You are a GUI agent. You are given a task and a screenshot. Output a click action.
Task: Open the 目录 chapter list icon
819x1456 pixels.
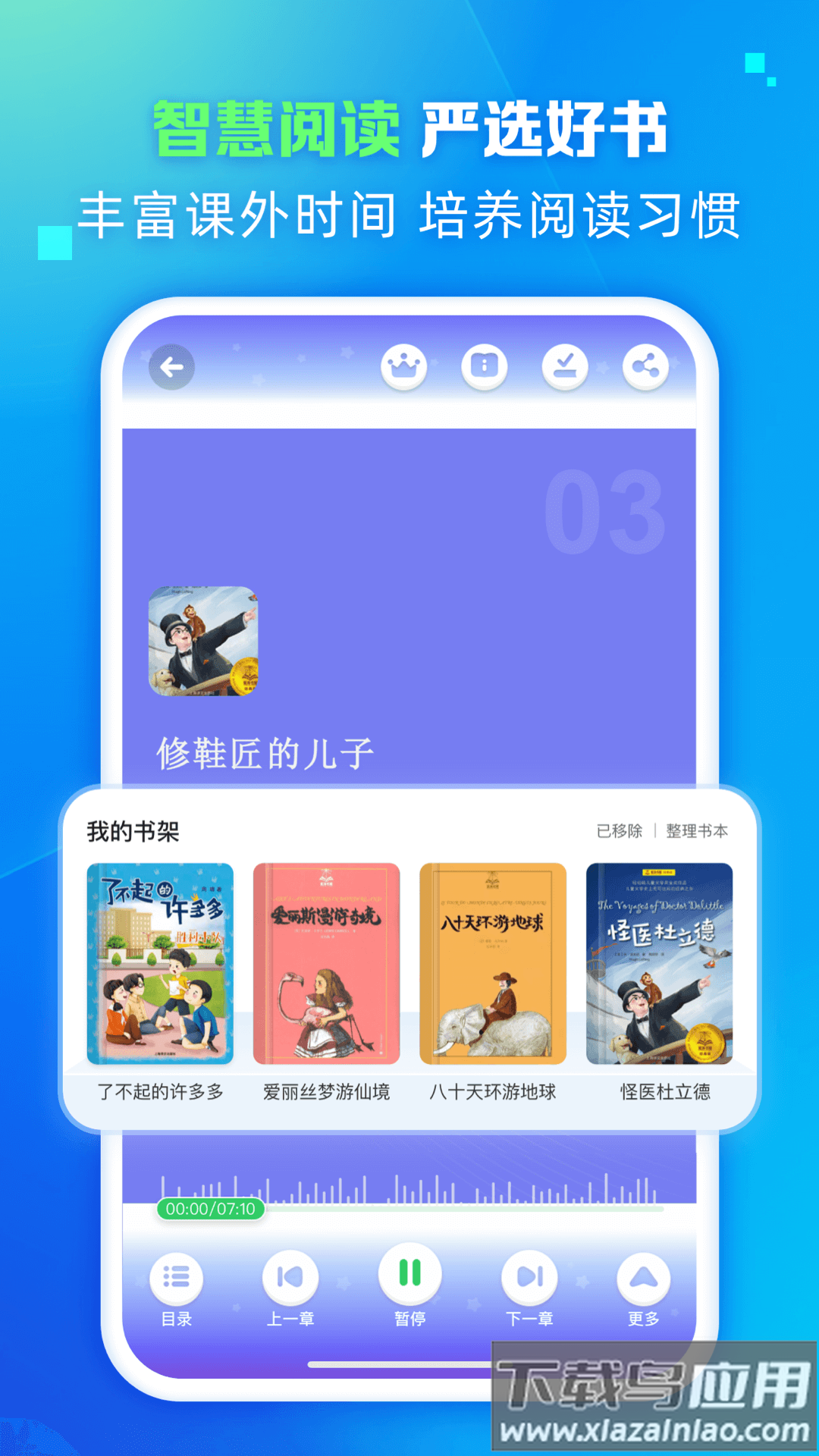tap(175, 1278)
